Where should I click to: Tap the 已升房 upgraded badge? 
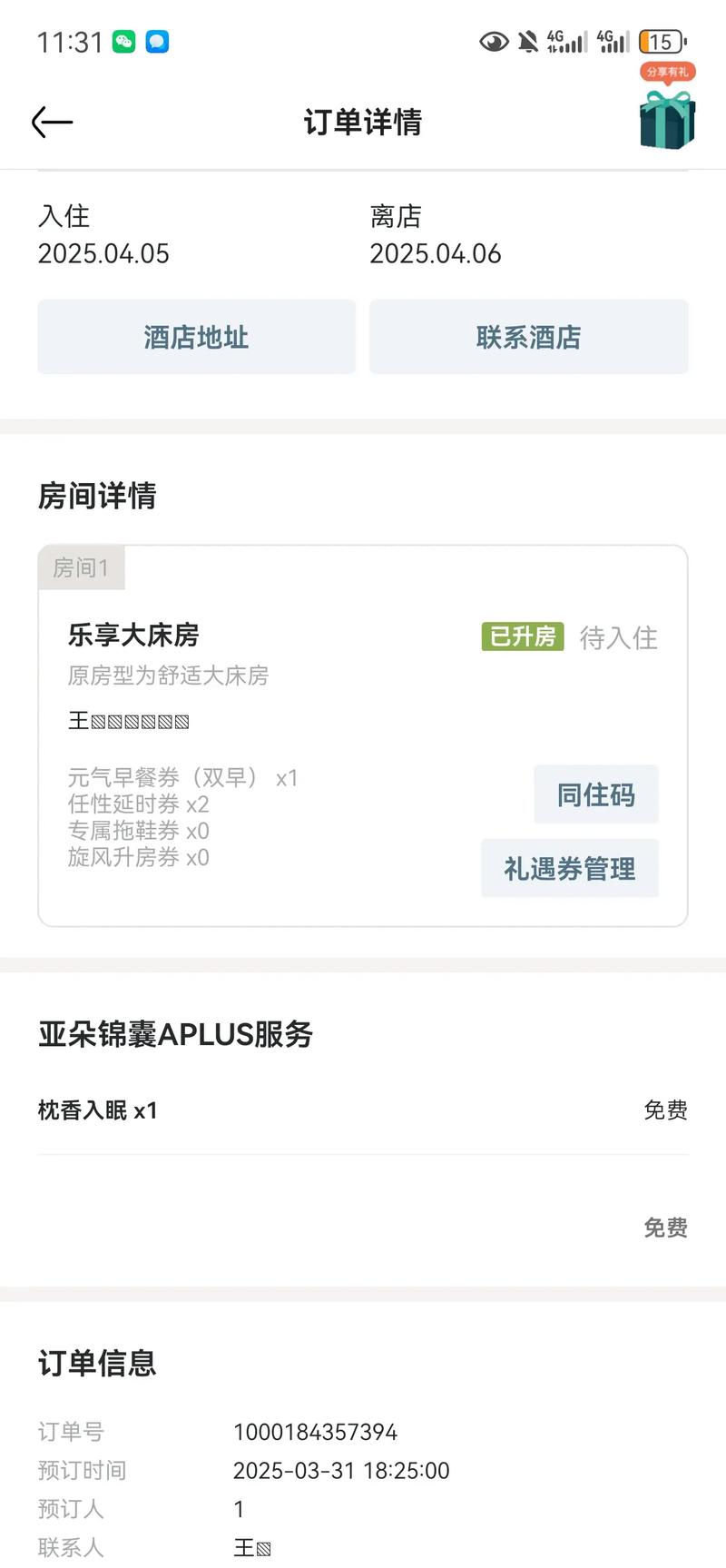click(x=522, y=637)
